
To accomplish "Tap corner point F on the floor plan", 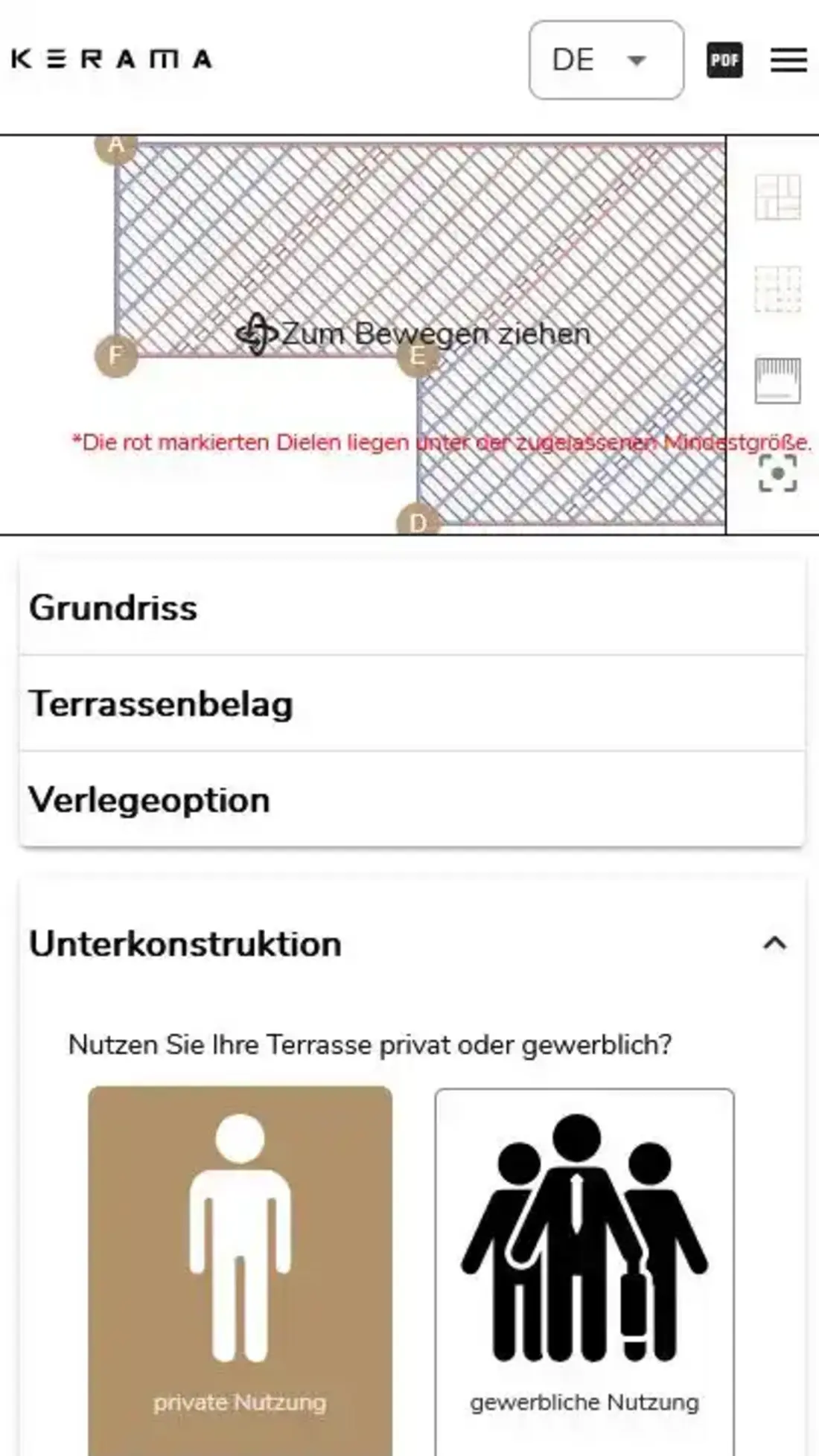I will pos(116,355).
